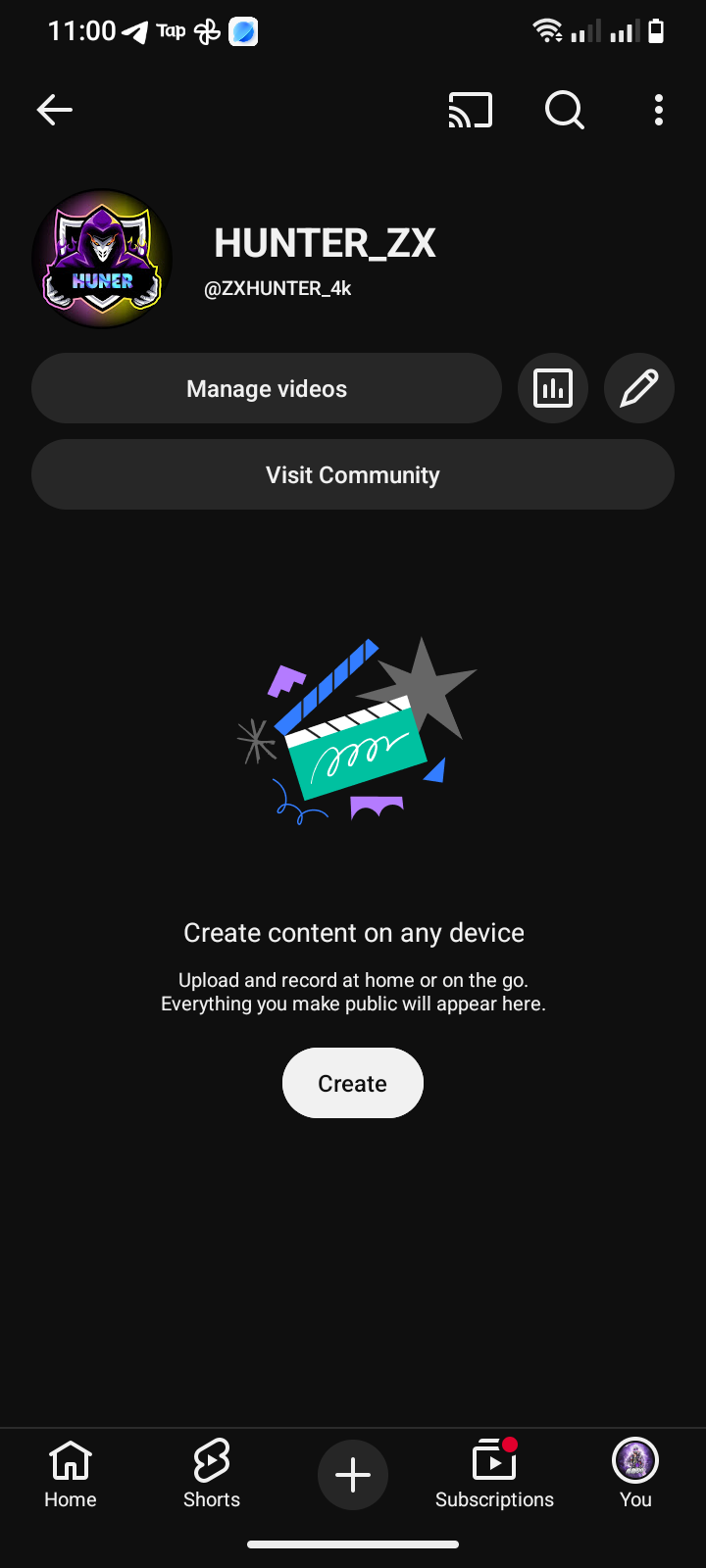706x1568 pixels.
Task: Open YouTube search
Action: pyautogui.click(x=564, y=110)
